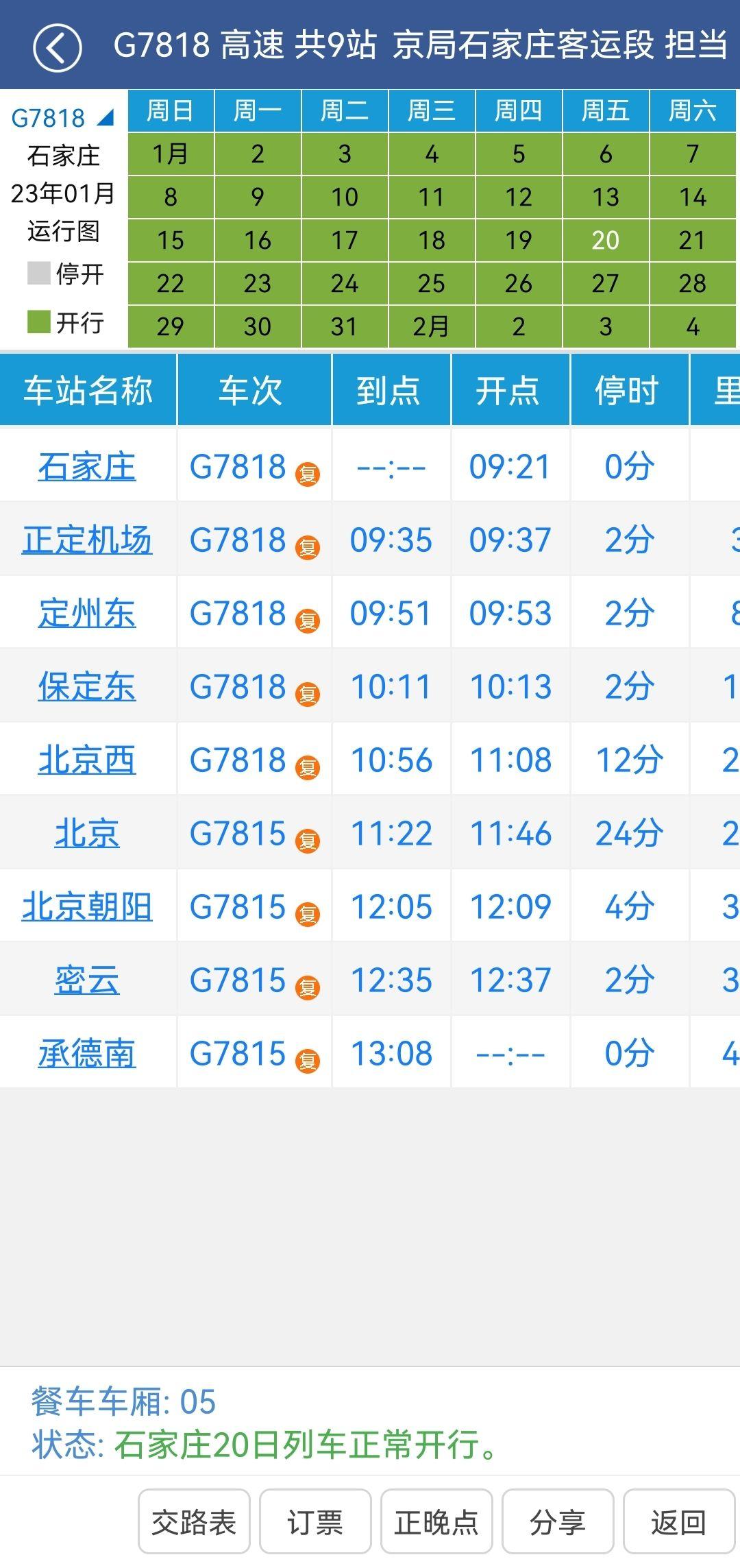Go back using the top-left arrow

(57, 47)
